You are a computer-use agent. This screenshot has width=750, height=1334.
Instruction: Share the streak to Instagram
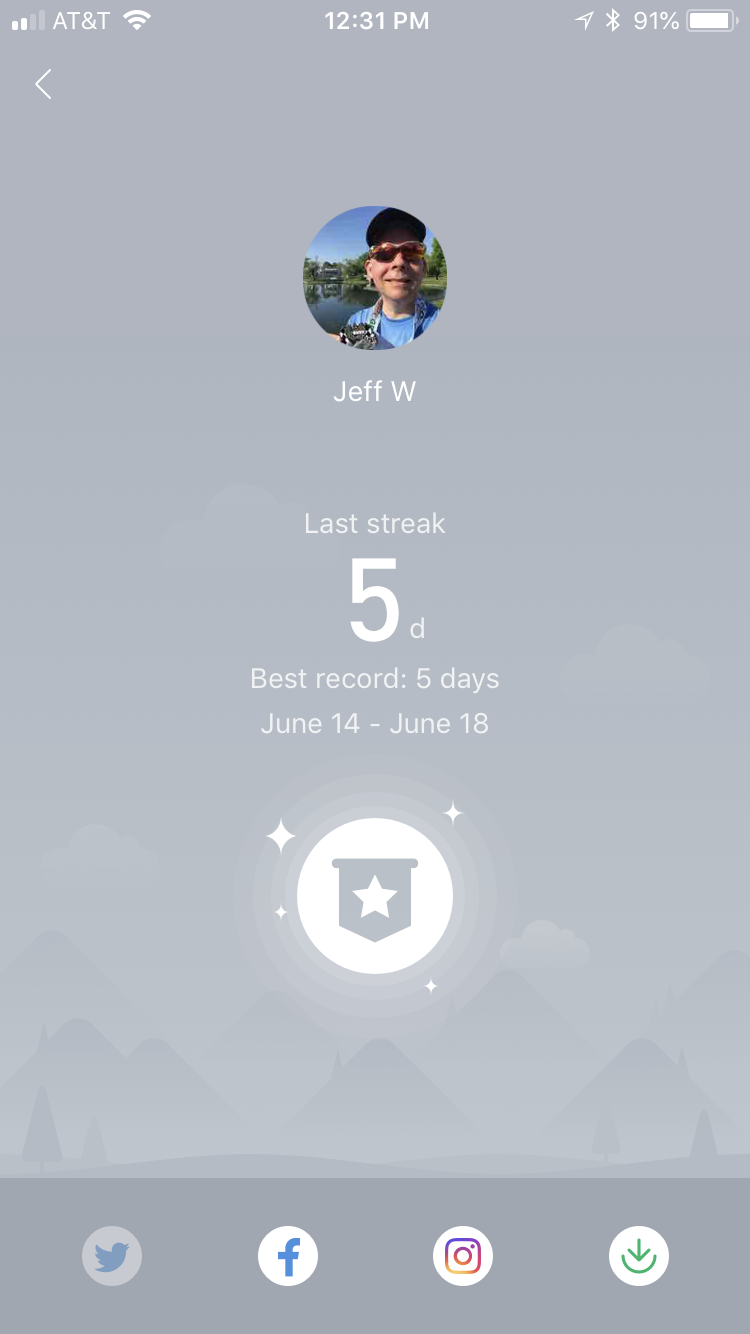click(x=463, y=1256)
